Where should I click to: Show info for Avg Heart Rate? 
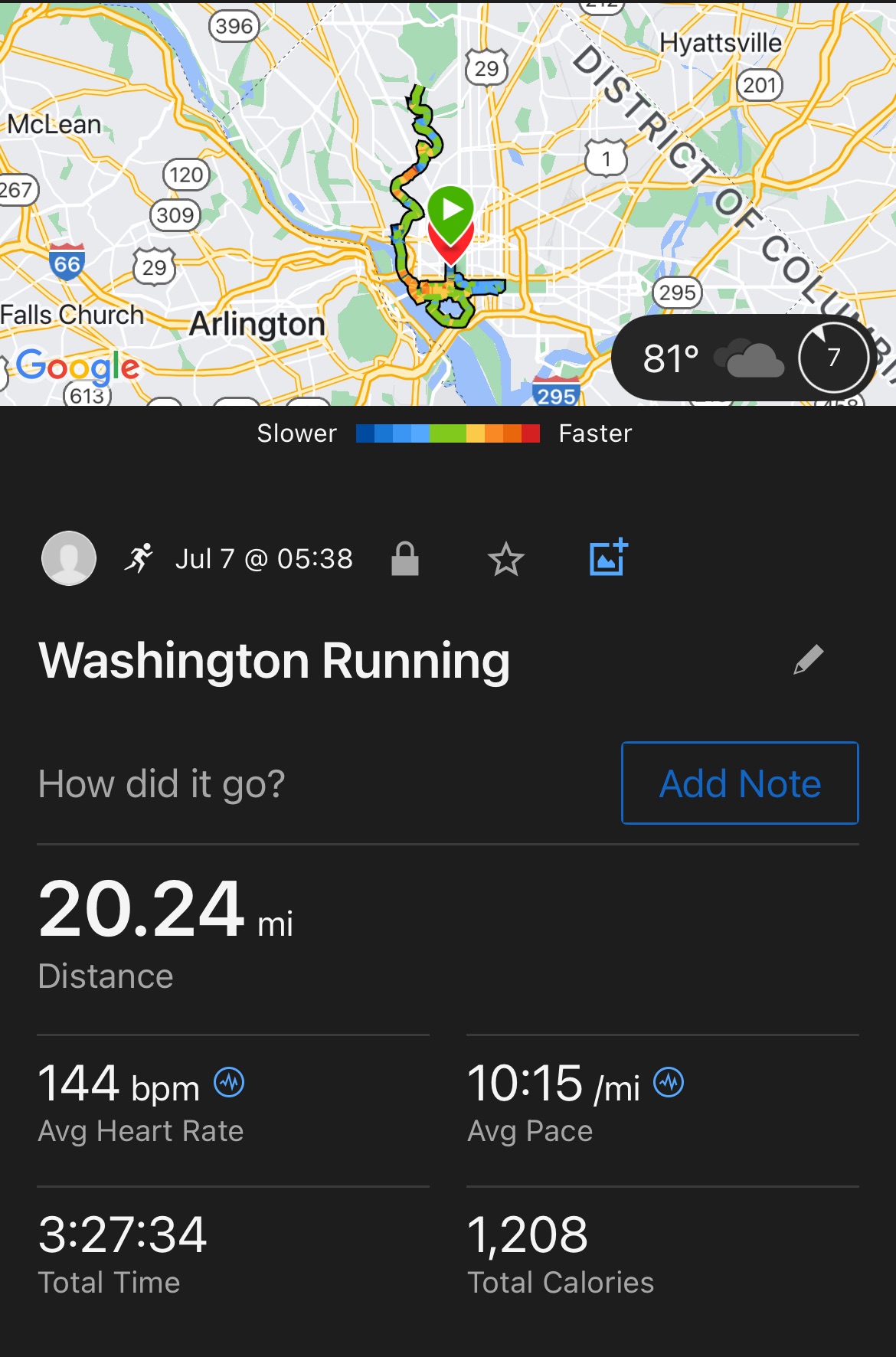click(x=229, y=1083)
